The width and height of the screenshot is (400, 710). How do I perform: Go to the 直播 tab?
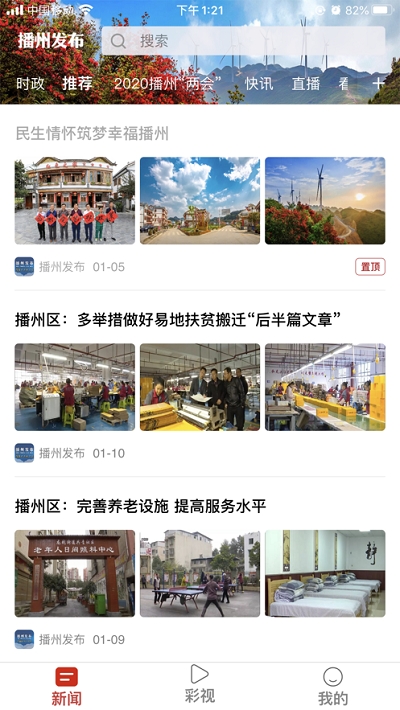coord(306,84)
